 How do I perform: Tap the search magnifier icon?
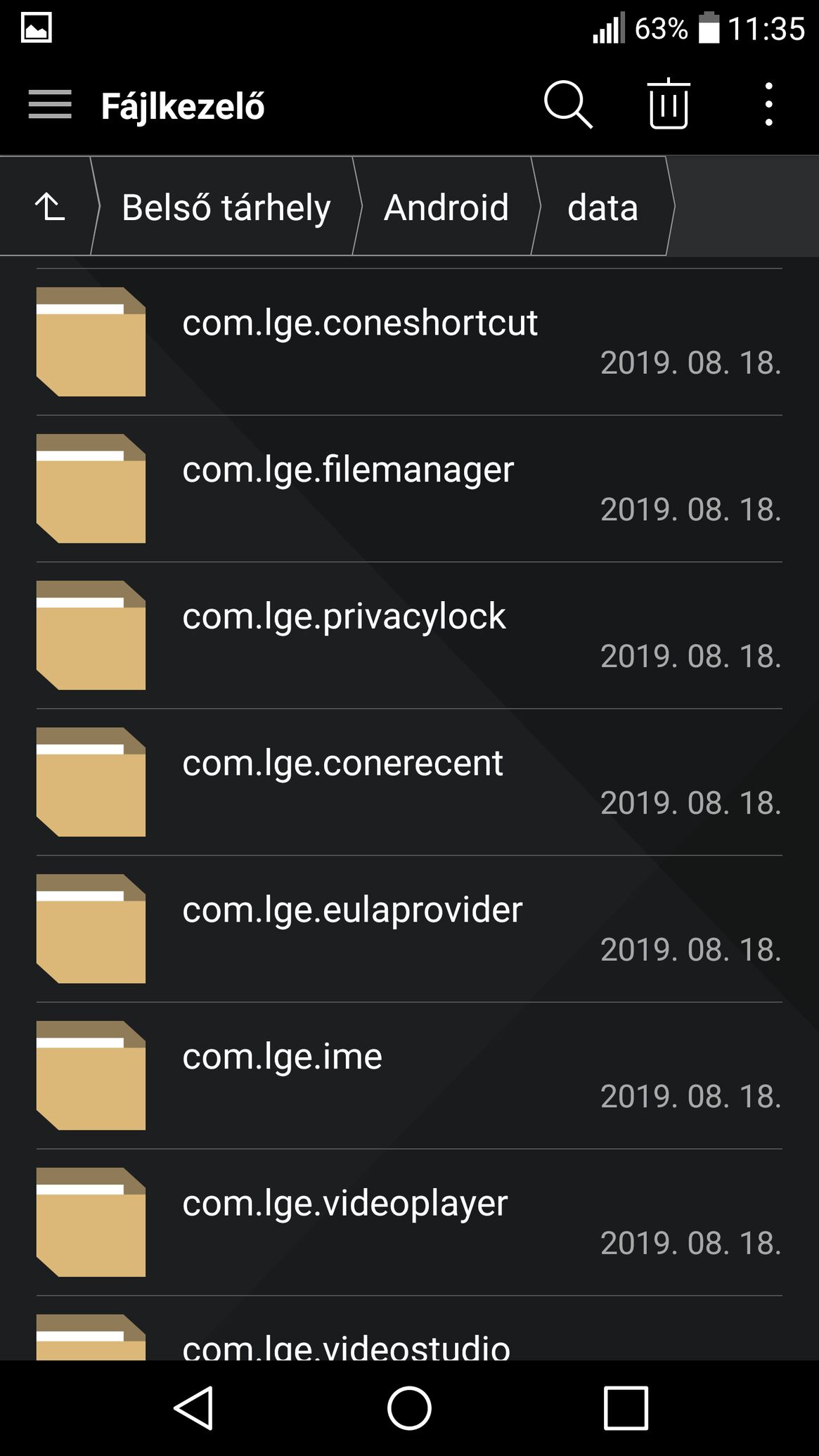(568, 105)
